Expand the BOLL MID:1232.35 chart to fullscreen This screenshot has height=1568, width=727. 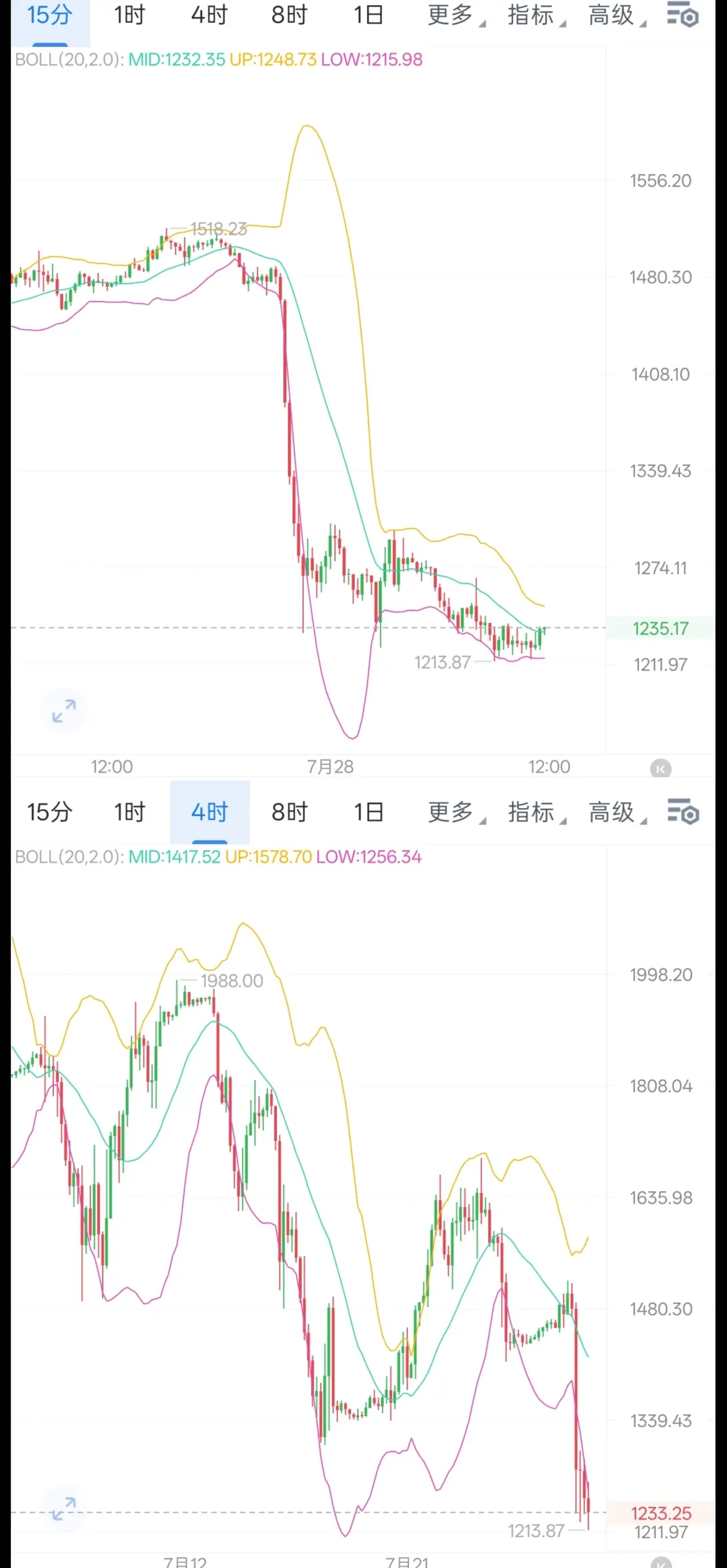[x=63, y=710]
